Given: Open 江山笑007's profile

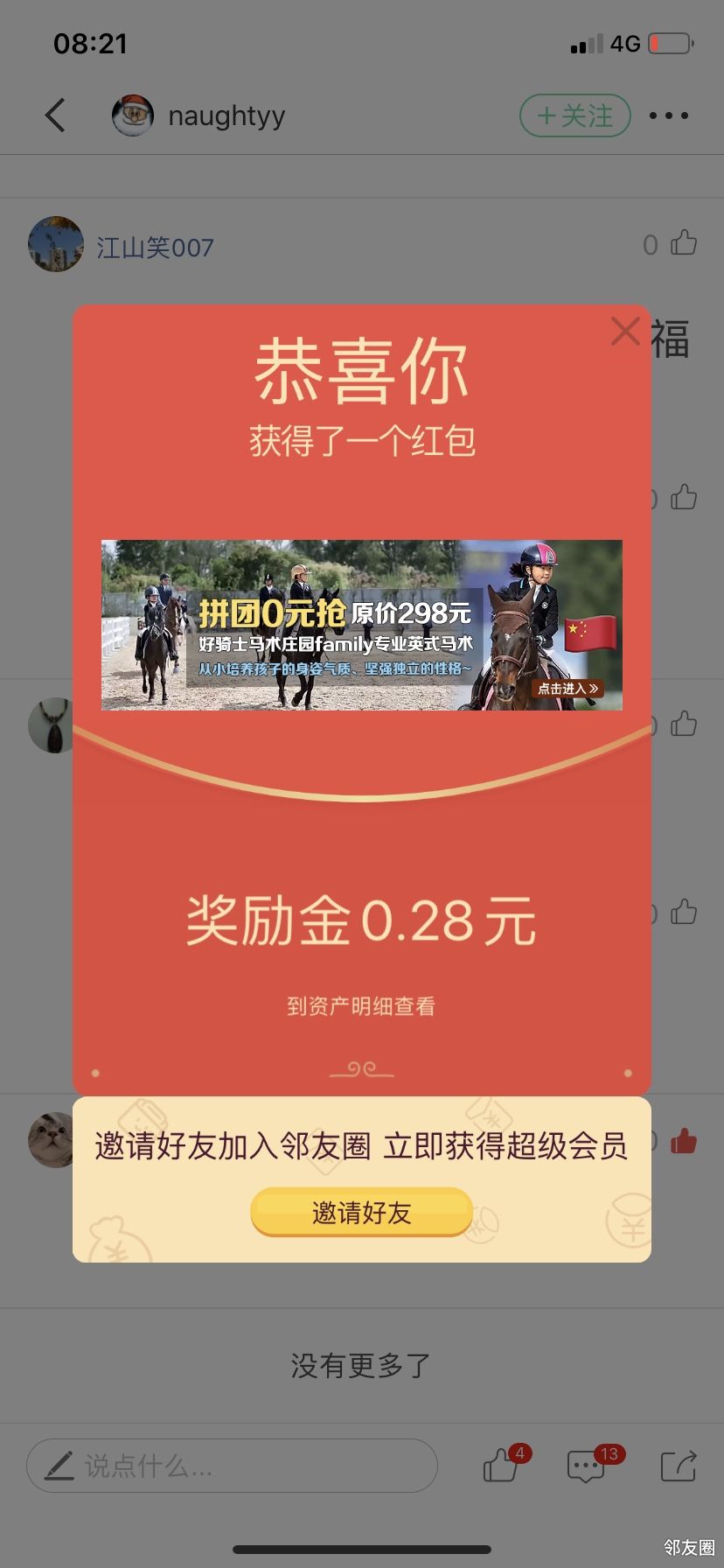Looking at the screenshot, I should (56, 244).
